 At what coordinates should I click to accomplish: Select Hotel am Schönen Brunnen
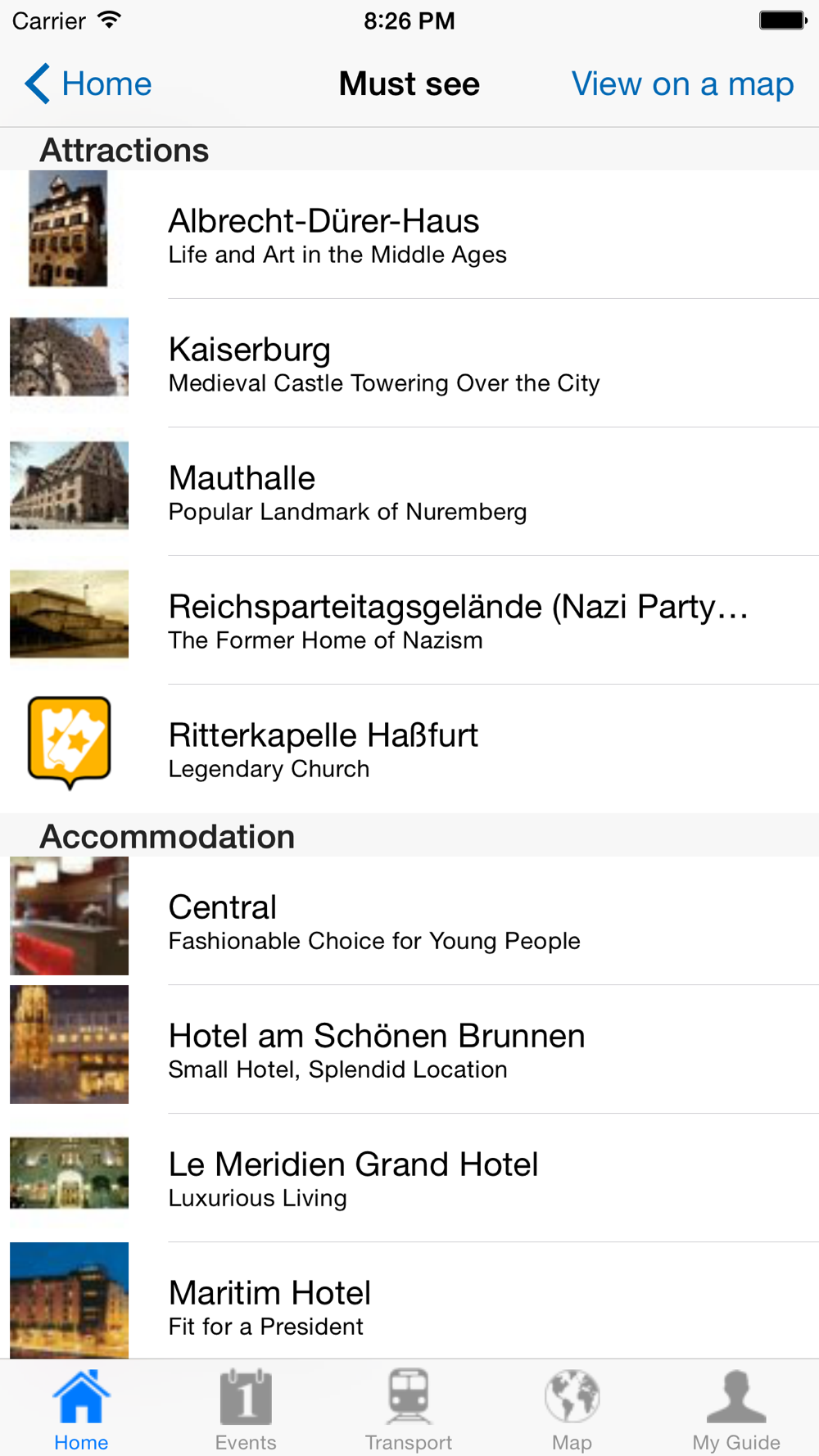tap(409, 1049)
